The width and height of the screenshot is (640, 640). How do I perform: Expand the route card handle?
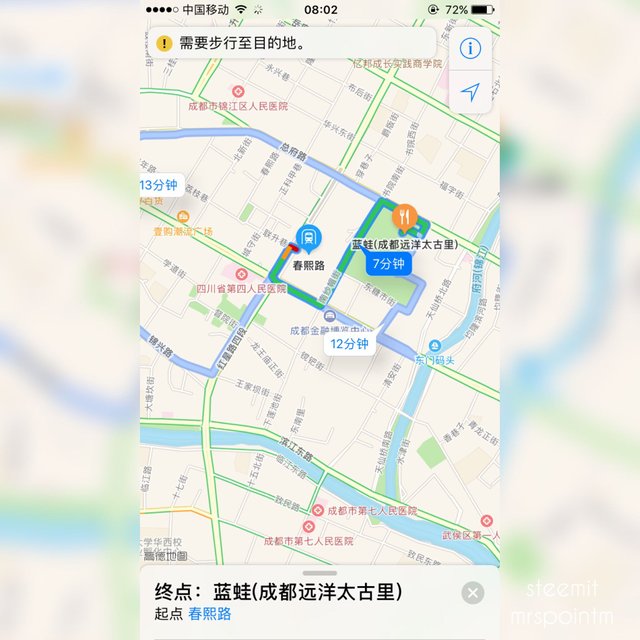pyautogui.click(x=319, y=572)
